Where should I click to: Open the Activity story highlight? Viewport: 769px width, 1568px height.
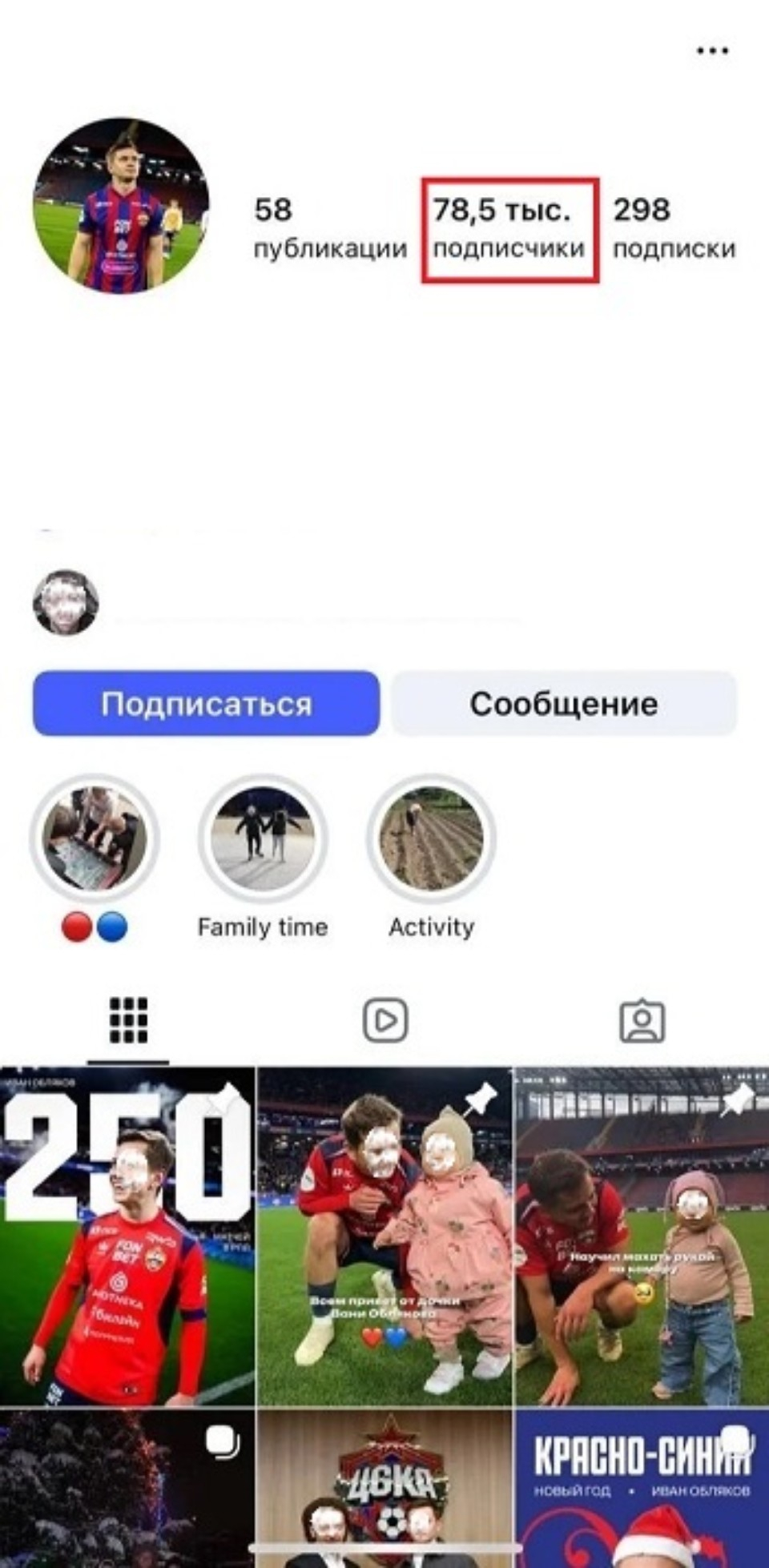[x=431, y=838]
